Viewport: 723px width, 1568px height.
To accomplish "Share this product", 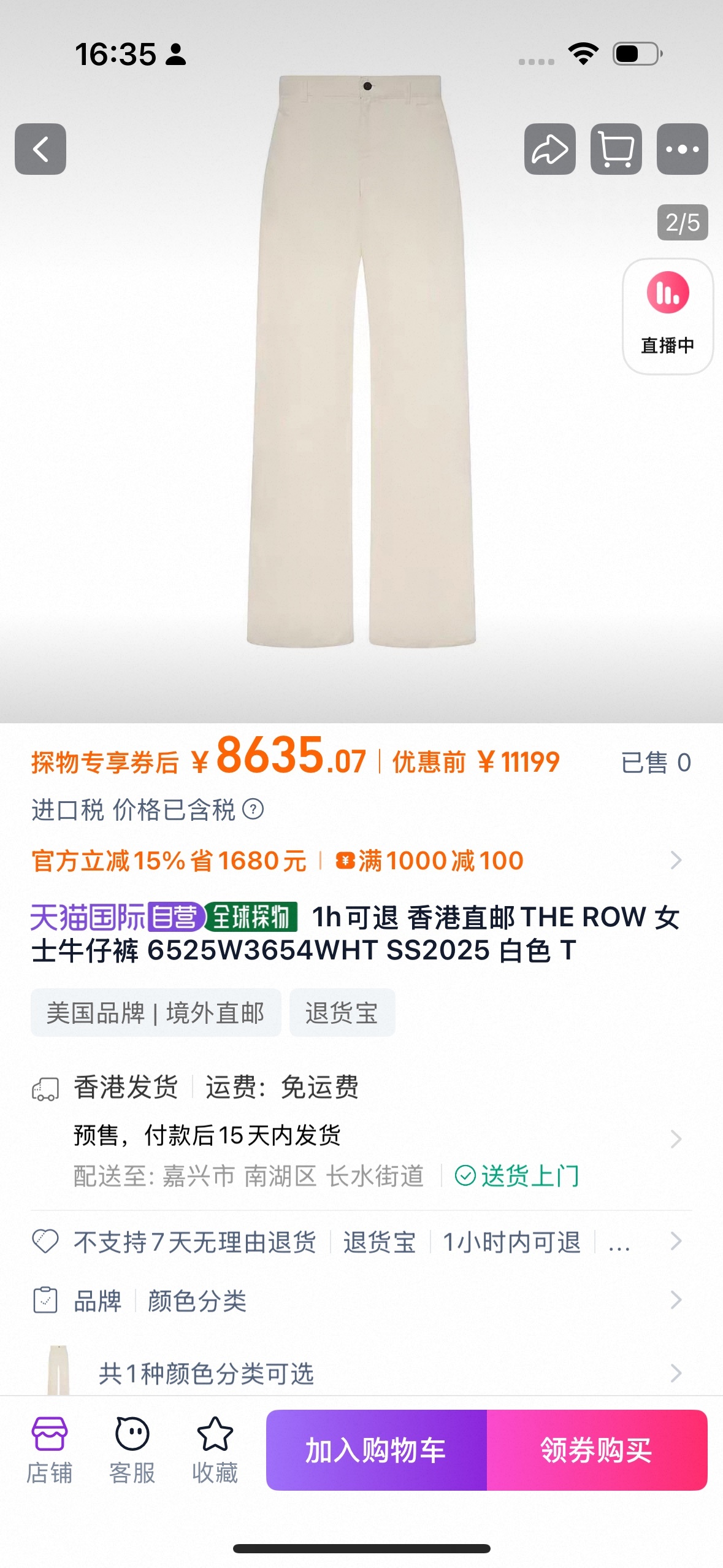I will pyautogui.click(x=549, y=149).
